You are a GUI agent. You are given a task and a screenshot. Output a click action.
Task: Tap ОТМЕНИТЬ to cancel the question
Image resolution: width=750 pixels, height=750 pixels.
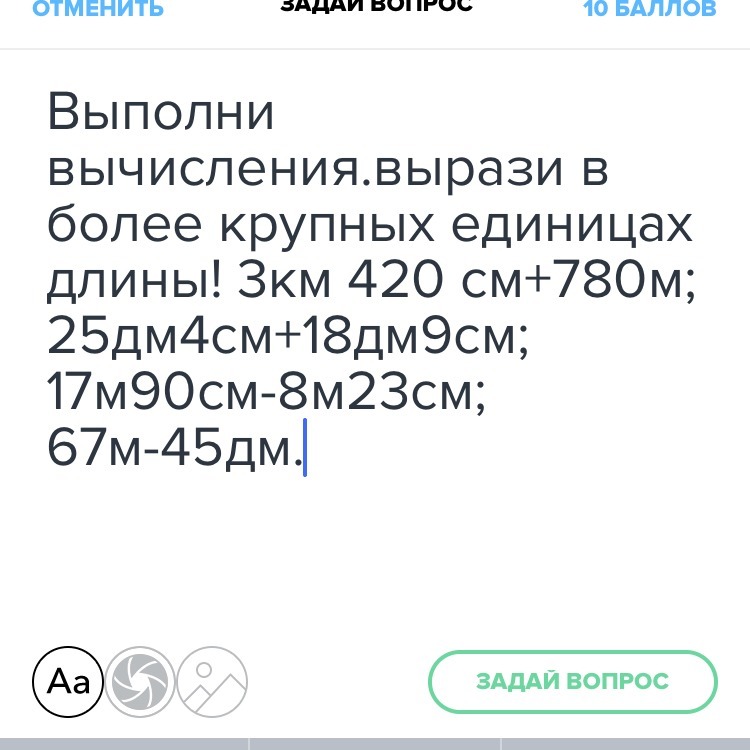click(x=98, y=10)
